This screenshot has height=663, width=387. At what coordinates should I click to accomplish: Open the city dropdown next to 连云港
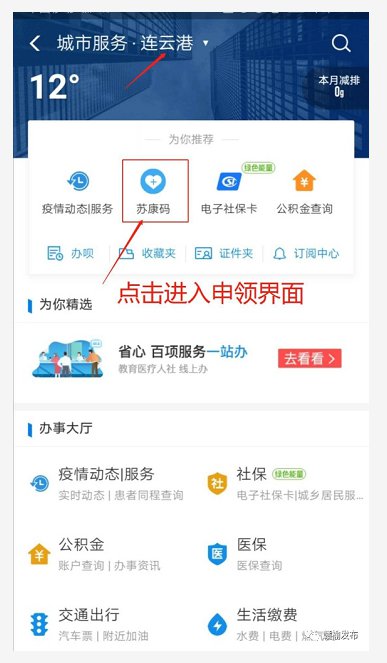tap(206, 43)
